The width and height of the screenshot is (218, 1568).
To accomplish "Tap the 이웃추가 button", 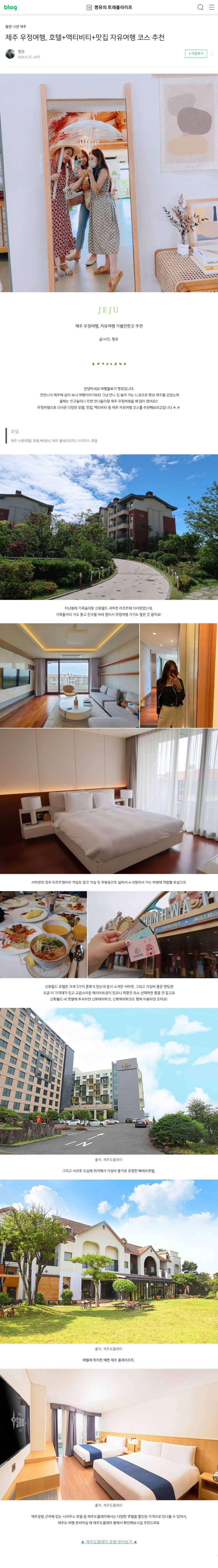I will point(196,54).
